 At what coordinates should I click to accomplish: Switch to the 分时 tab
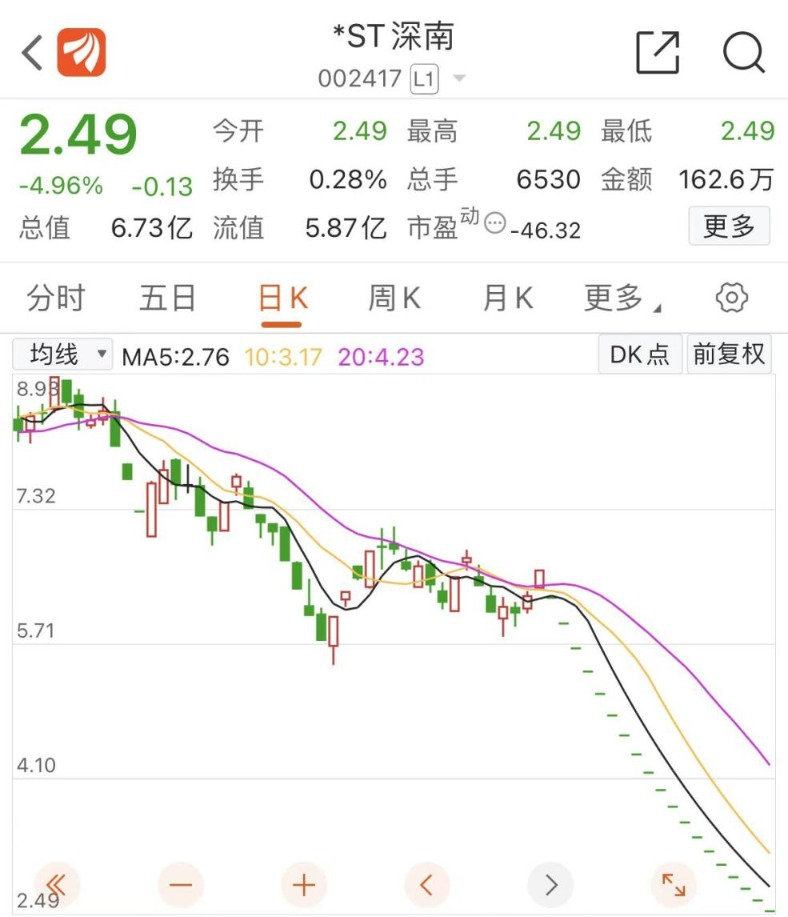pos(55,297)
